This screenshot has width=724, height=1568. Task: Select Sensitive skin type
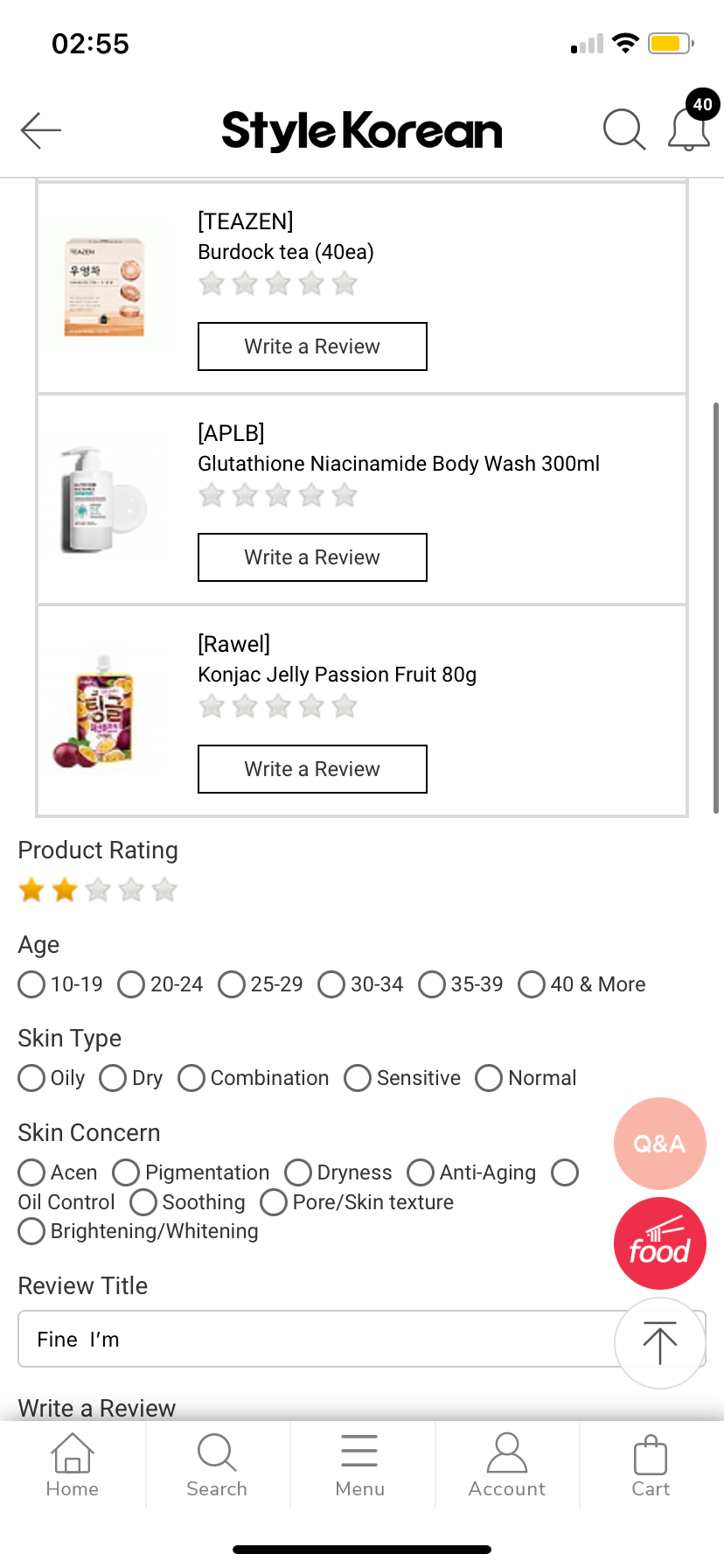(x=359, y=1078)
